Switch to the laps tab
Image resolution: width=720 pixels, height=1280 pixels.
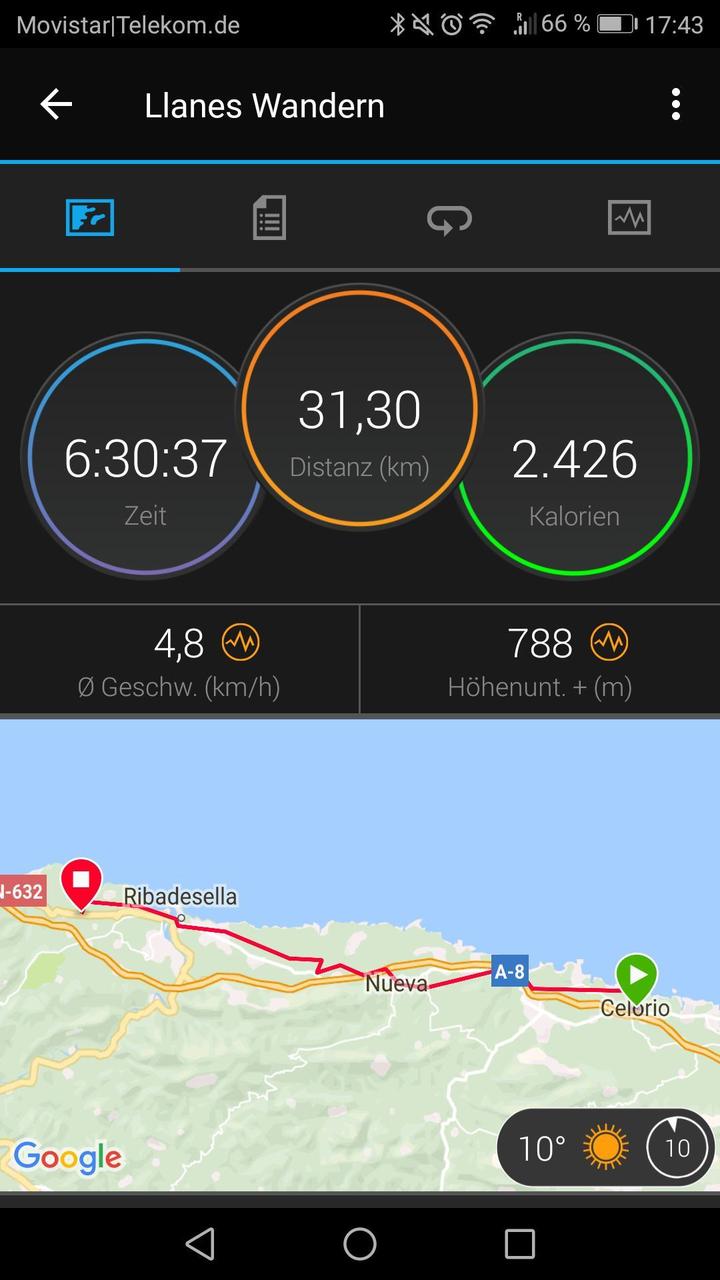click(x=449, y=217)
